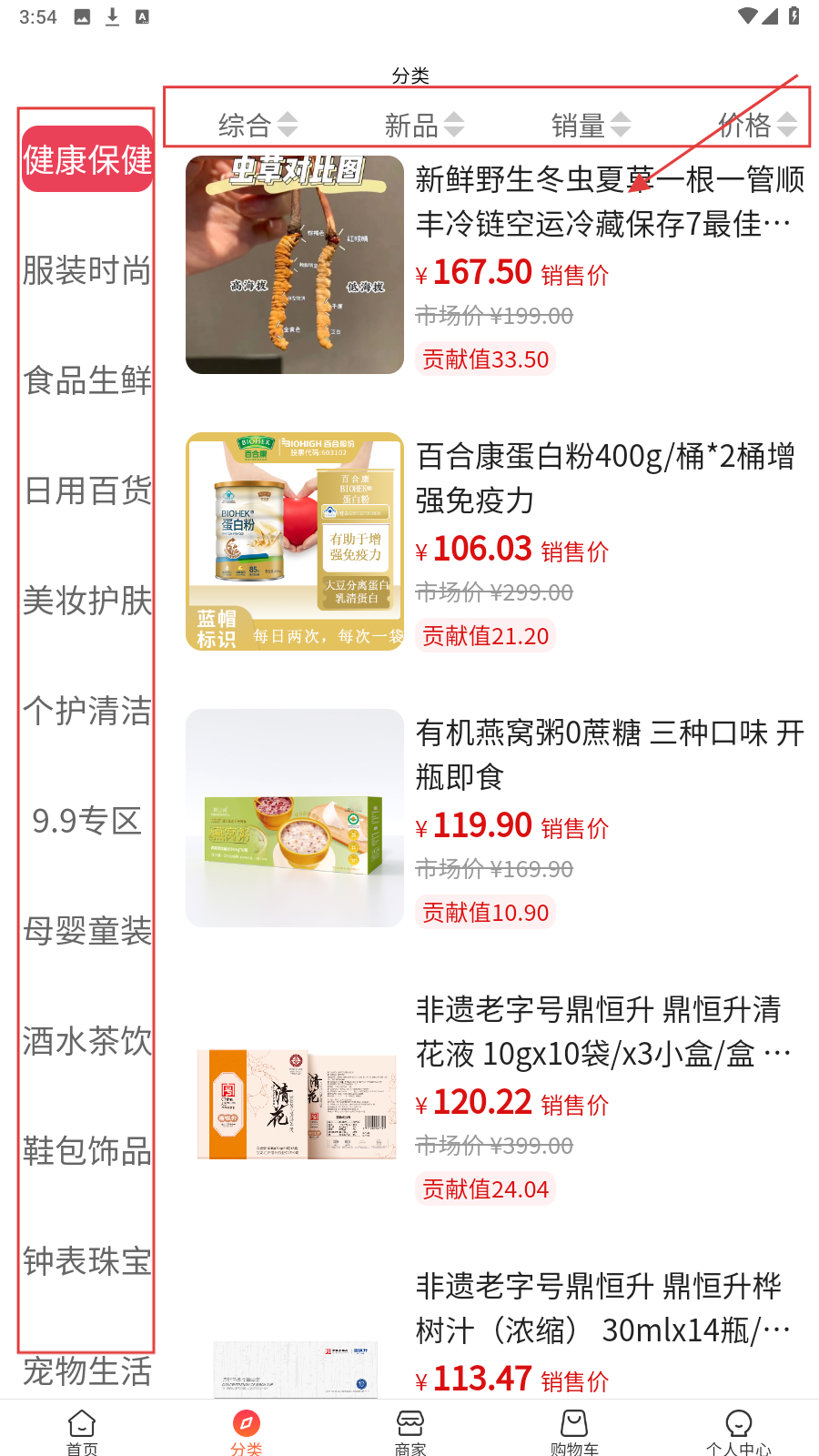The image size is (819, 1456).
Task: Choose the 个护清洁 category
Action: [x=87, y=711]
